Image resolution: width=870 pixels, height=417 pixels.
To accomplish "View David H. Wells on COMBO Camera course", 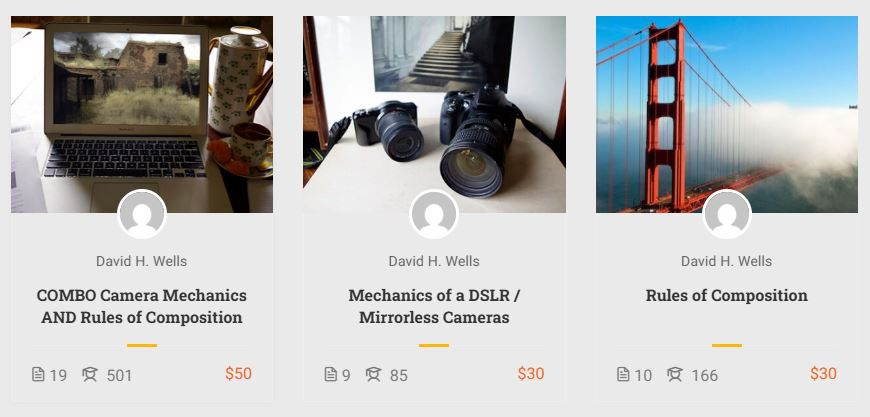I will tap(141, 261).
